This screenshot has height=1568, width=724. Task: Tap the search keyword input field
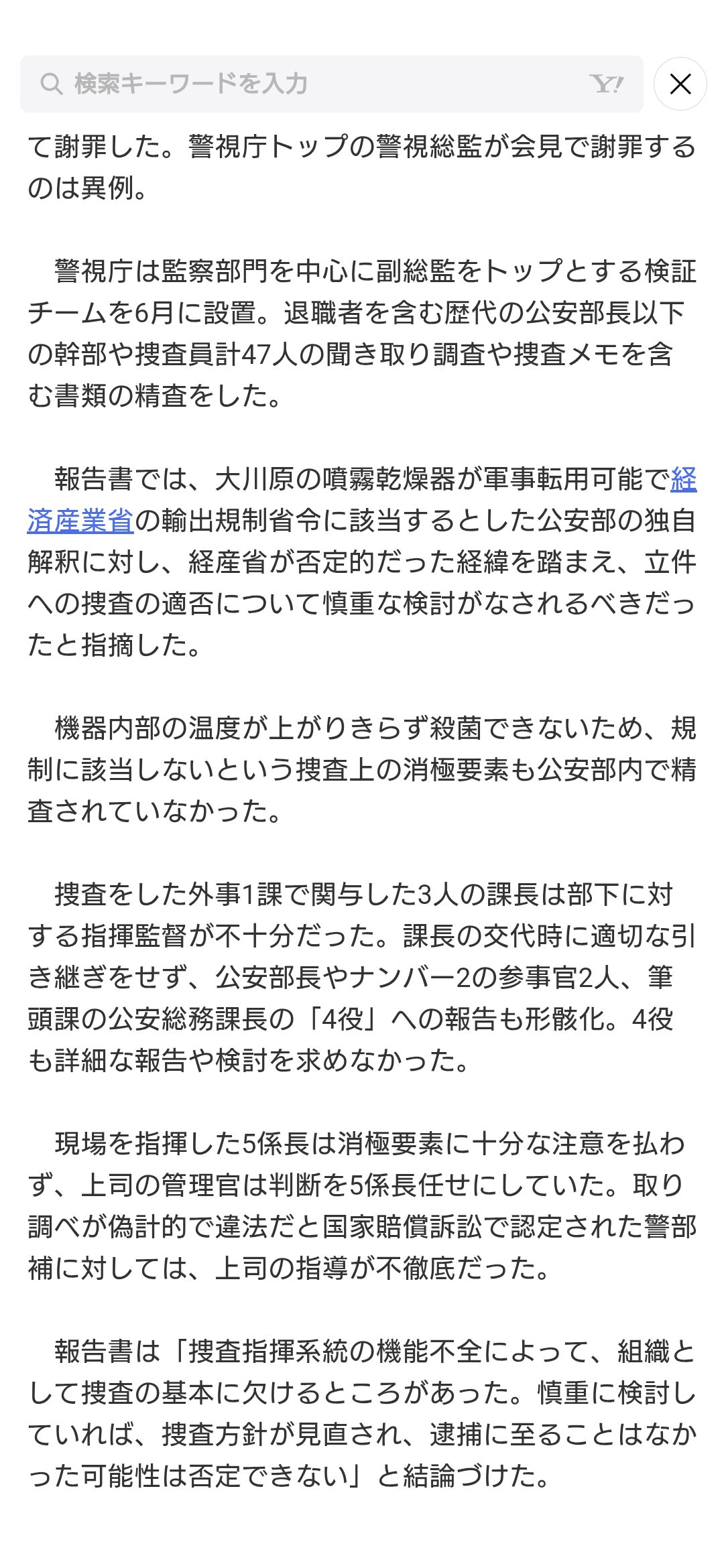(331, 84)
